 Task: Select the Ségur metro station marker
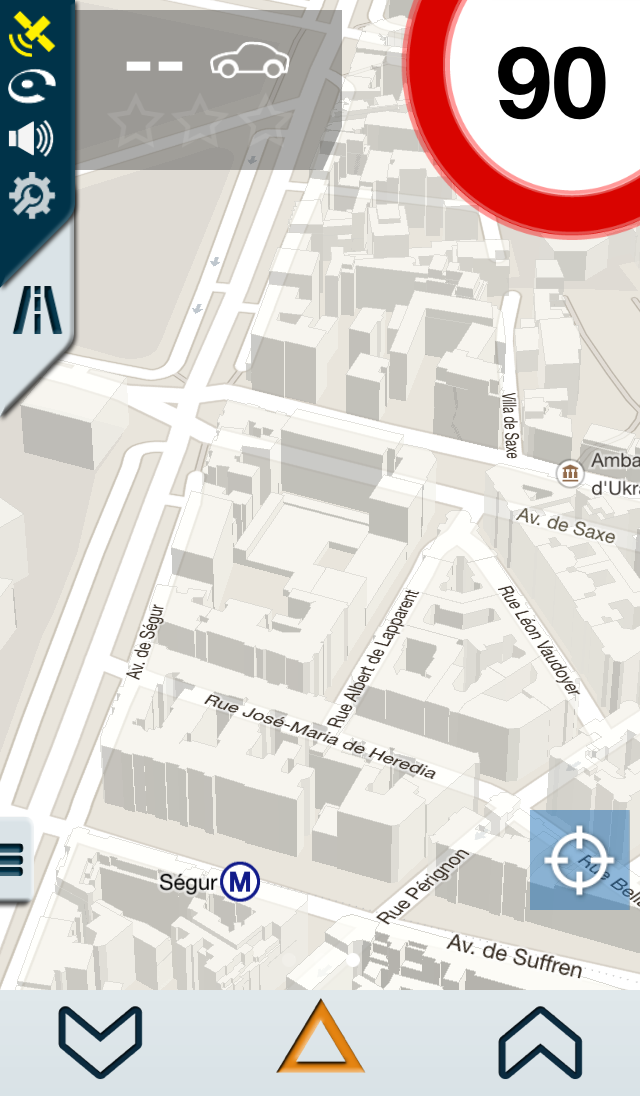pyautogui.click(x=241, y=882)
